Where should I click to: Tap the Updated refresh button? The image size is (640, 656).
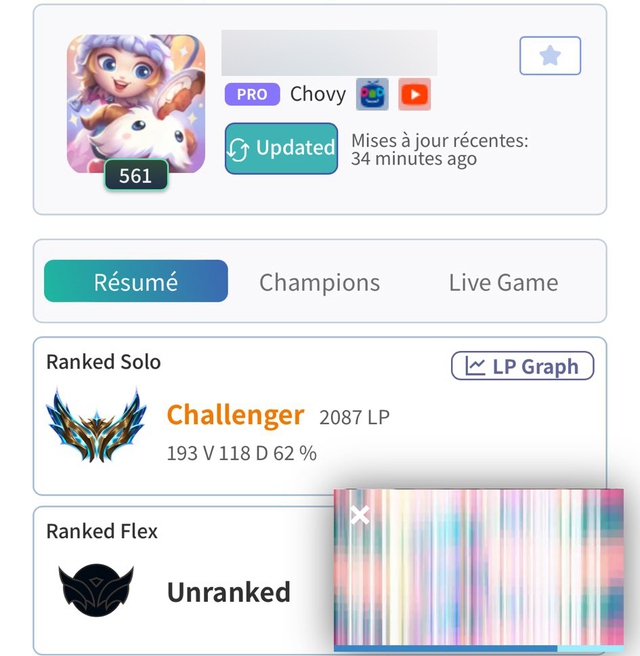coord(281,148)
